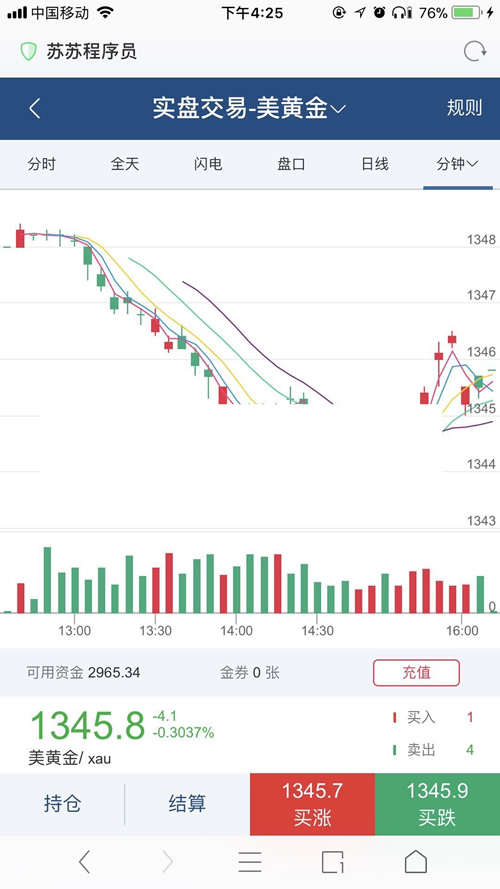The height and width of the screenshot is (889, 500).
Task: Tap the 充值 recharge button
Action: (x=416, y=673)
